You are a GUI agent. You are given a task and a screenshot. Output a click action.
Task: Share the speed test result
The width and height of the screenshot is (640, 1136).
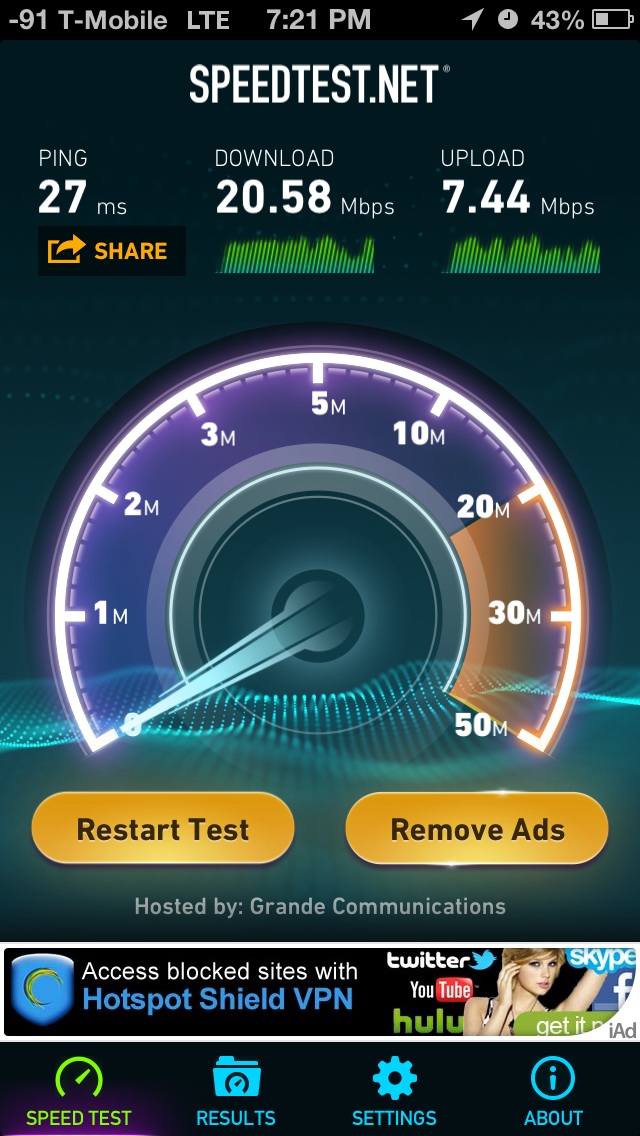[x=112, y=251]
